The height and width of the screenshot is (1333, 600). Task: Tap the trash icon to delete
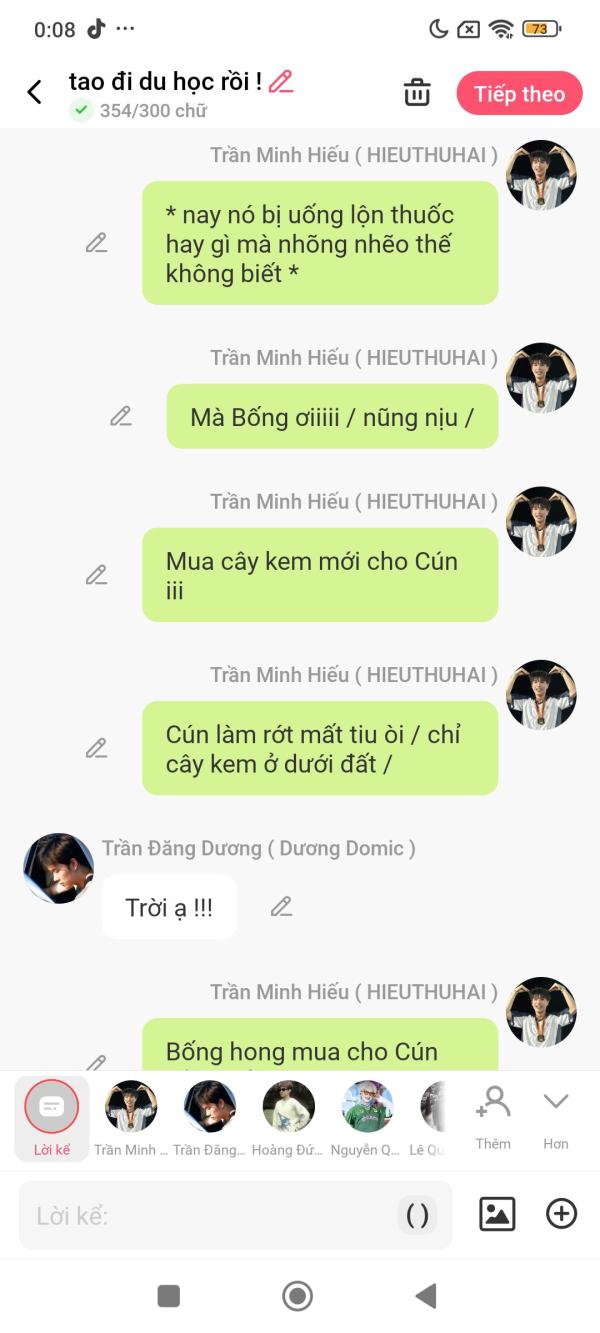417,93
